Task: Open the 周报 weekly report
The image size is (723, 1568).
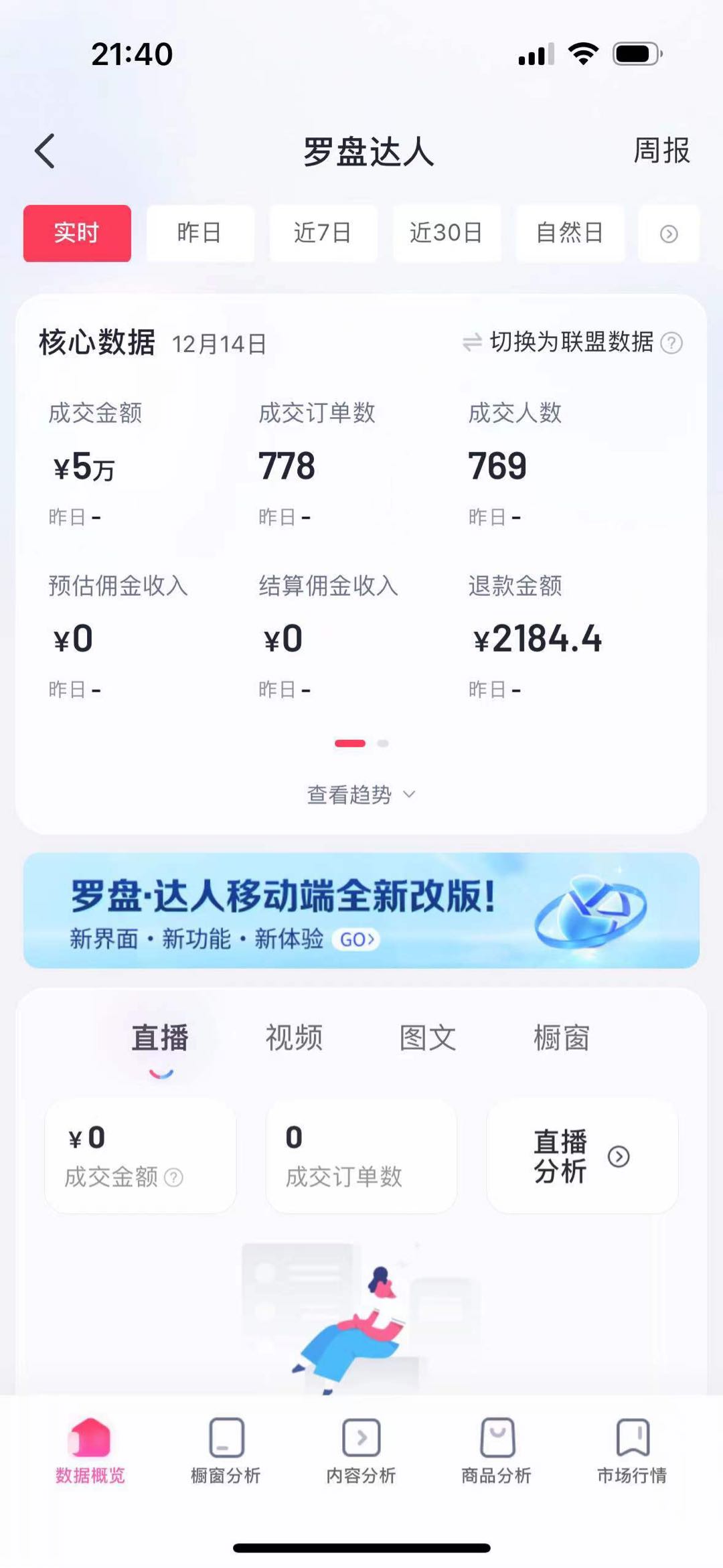Action: click(661, 151)
